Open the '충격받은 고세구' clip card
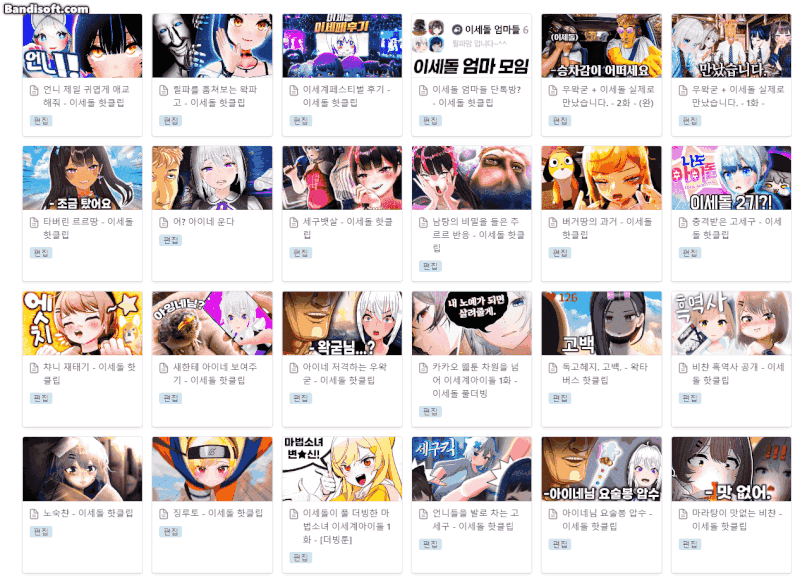The height and width of the screenshot is (581, 800). point(731,179)
